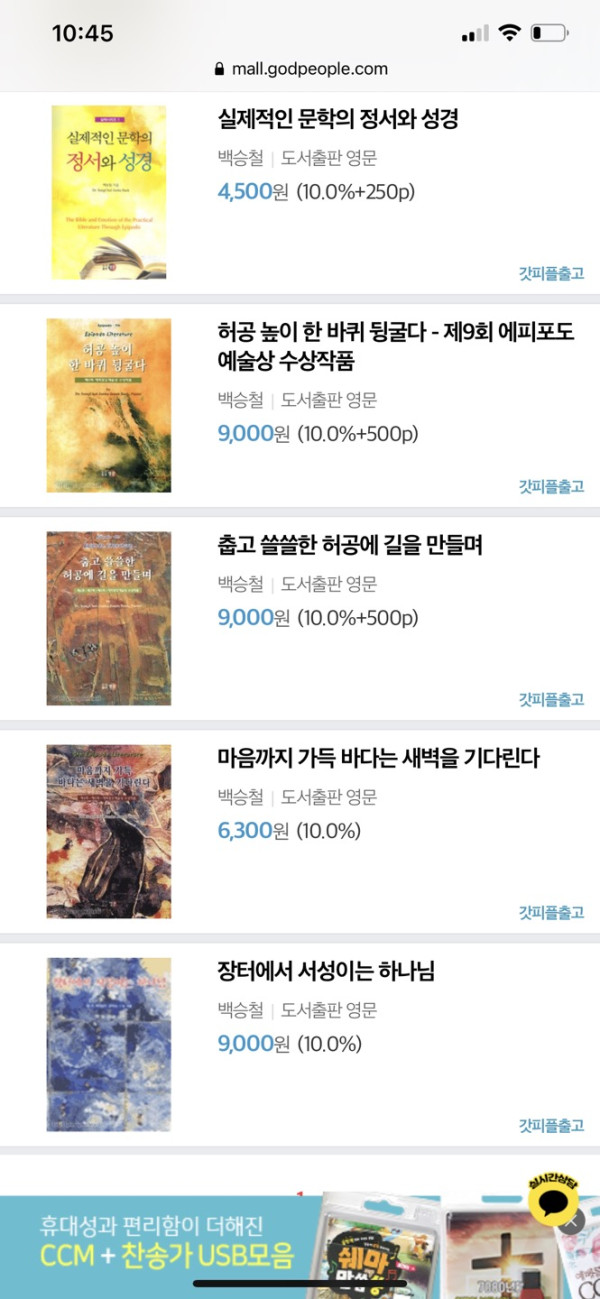The width and height of the screenshot is (600, 1299).
Task: Tap the blue cover of 장터에서 서성이는 하나님
Action: [109, 1045]
